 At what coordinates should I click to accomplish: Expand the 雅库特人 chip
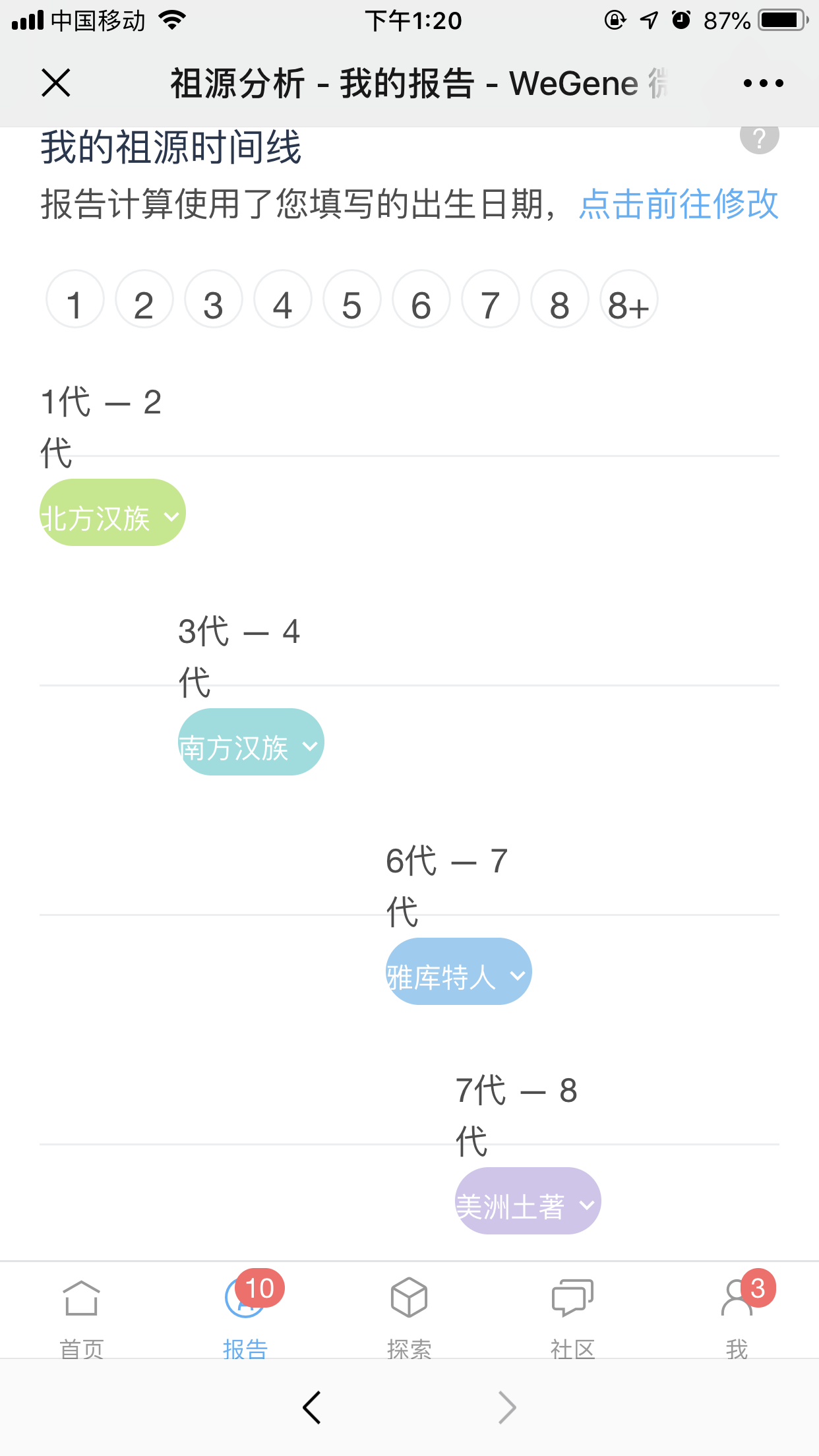point(459,971)
